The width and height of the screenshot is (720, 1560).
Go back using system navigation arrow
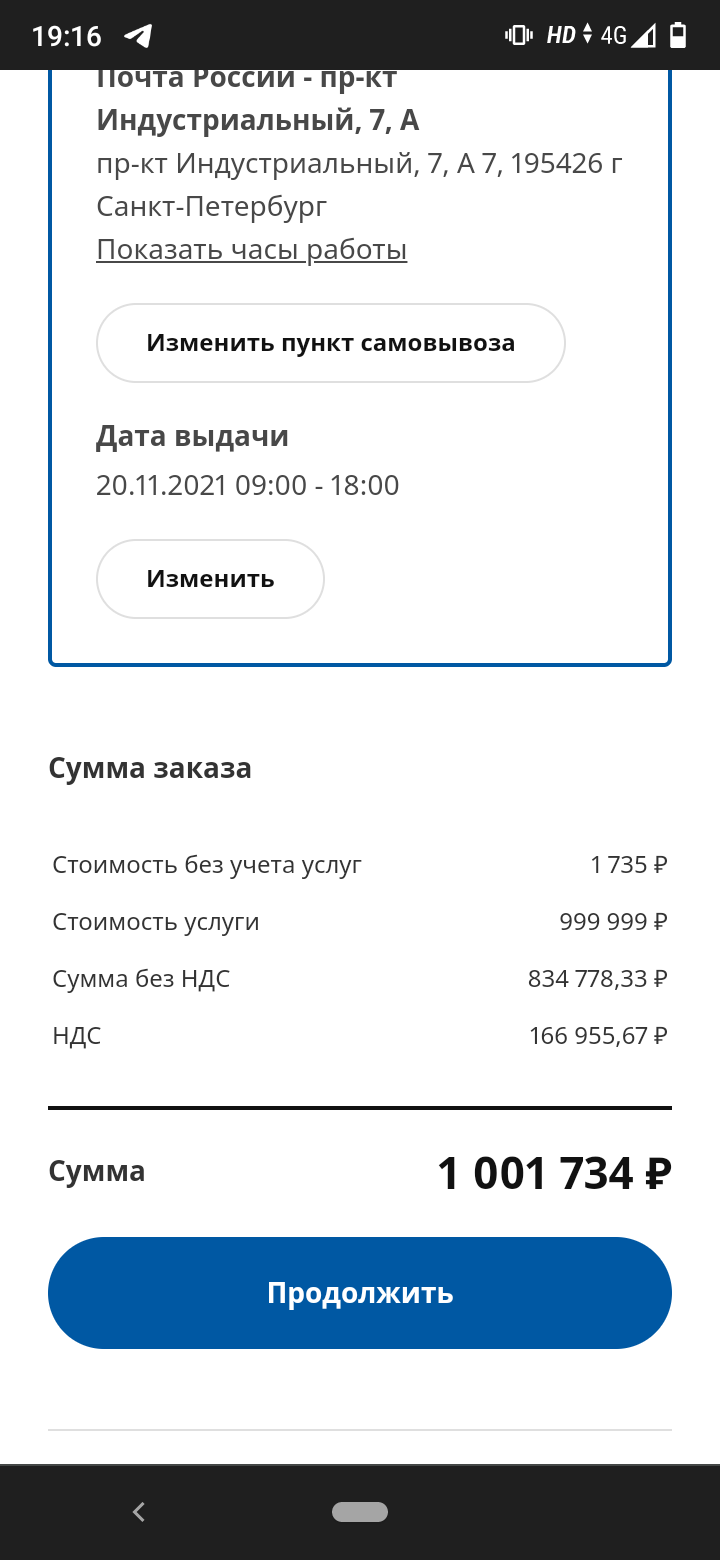click(139, 1512)
